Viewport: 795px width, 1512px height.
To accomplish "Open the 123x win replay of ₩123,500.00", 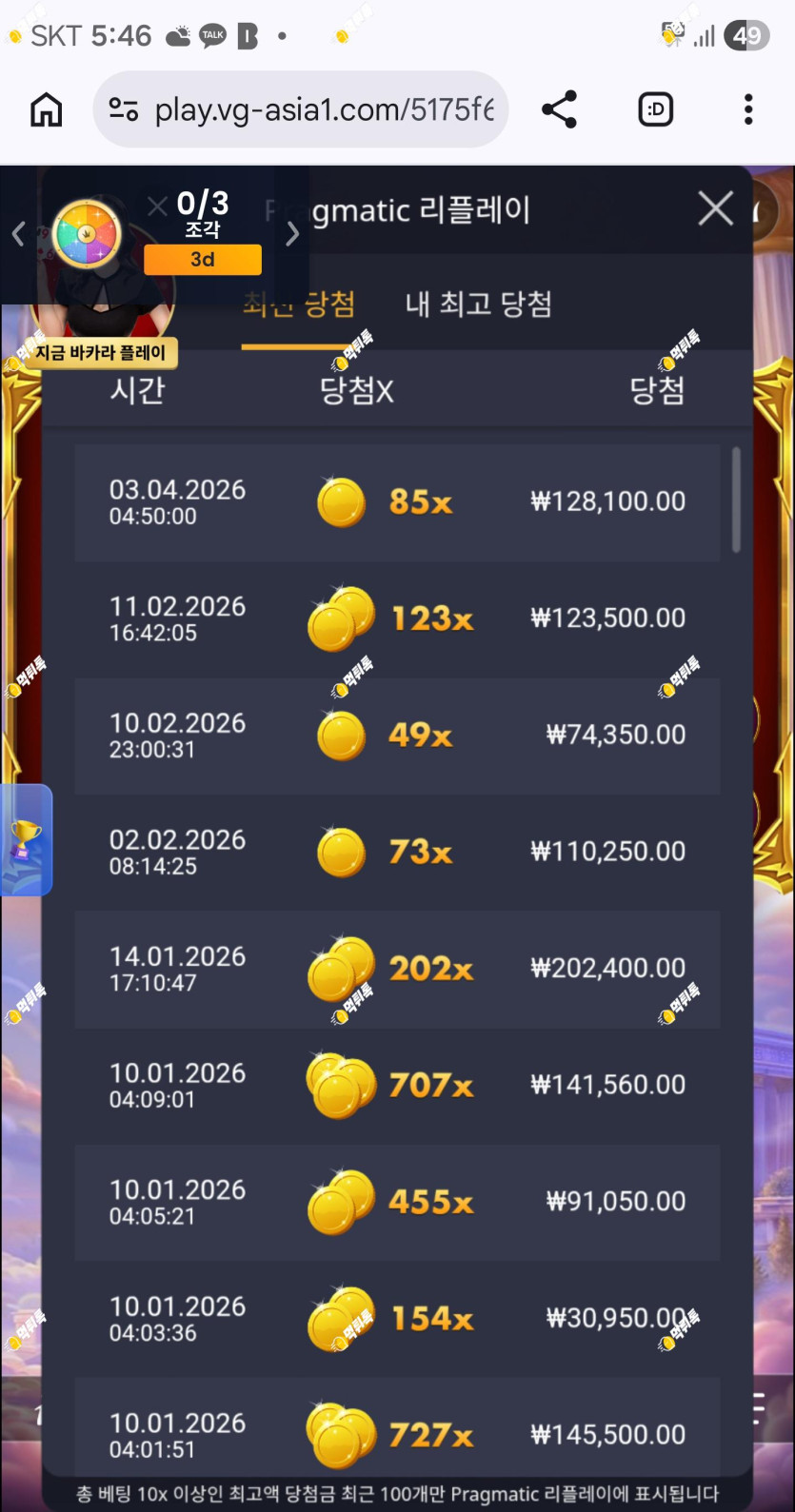I will 397,619.
